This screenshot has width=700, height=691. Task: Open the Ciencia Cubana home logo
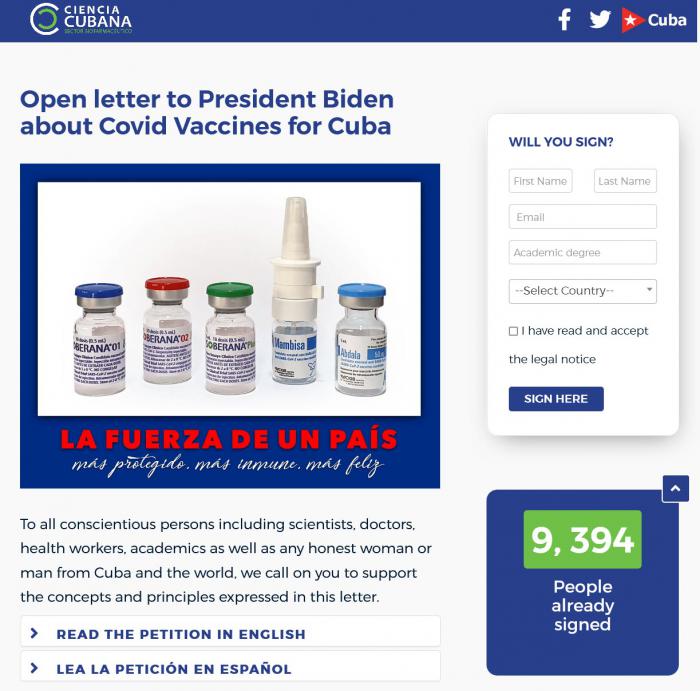[82, 19]
